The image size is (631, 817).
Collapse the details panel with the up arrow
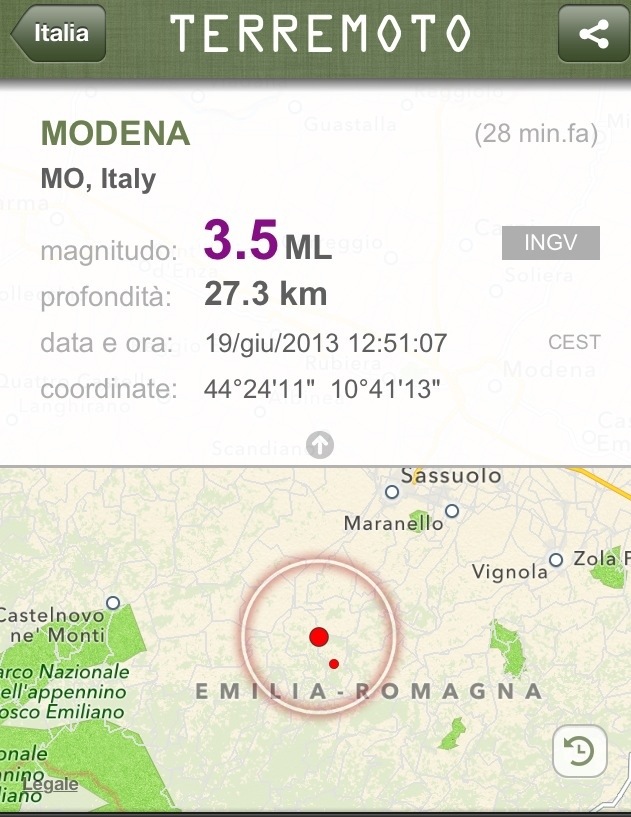pyautogui.click(x=319, y=445)
